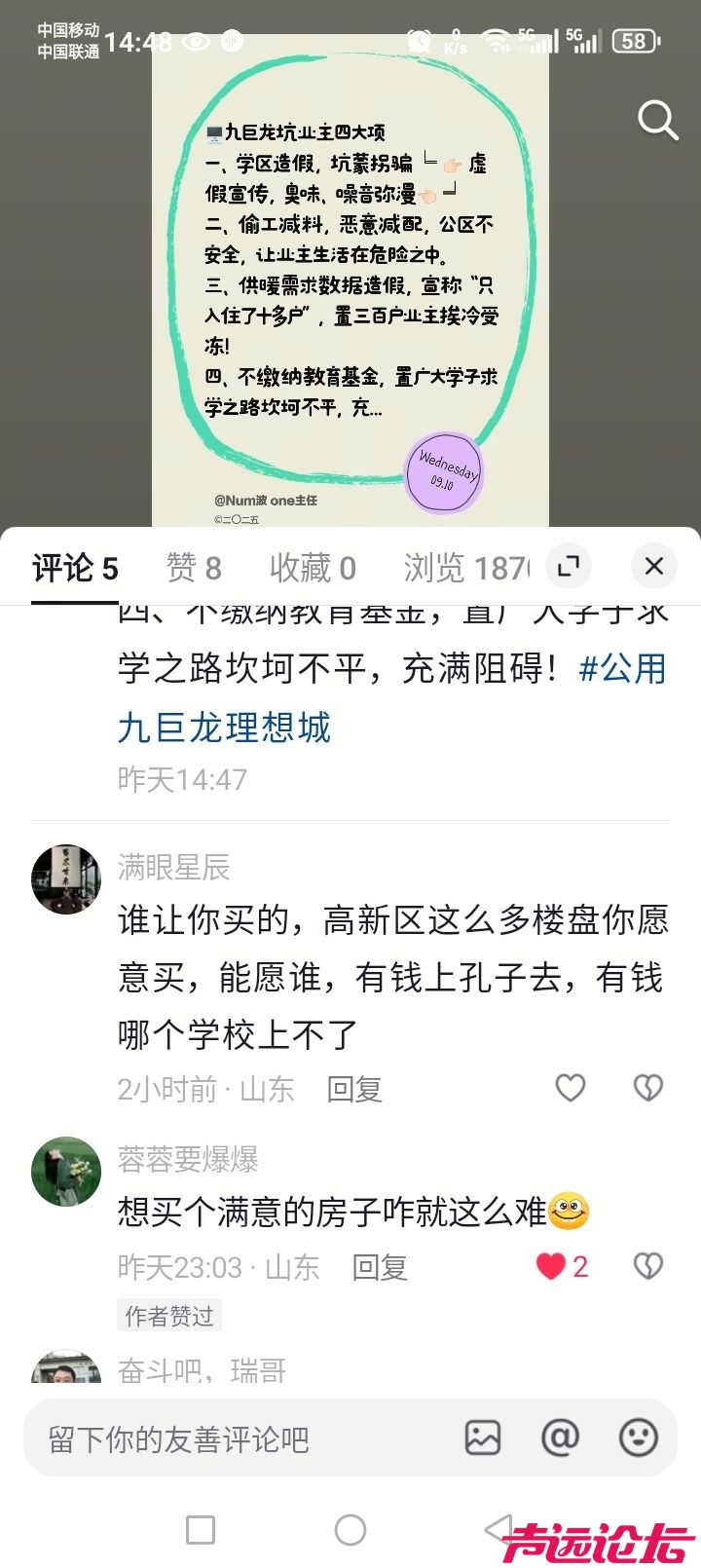Open 满眼星辰's profile avatar

click(66, 879)
